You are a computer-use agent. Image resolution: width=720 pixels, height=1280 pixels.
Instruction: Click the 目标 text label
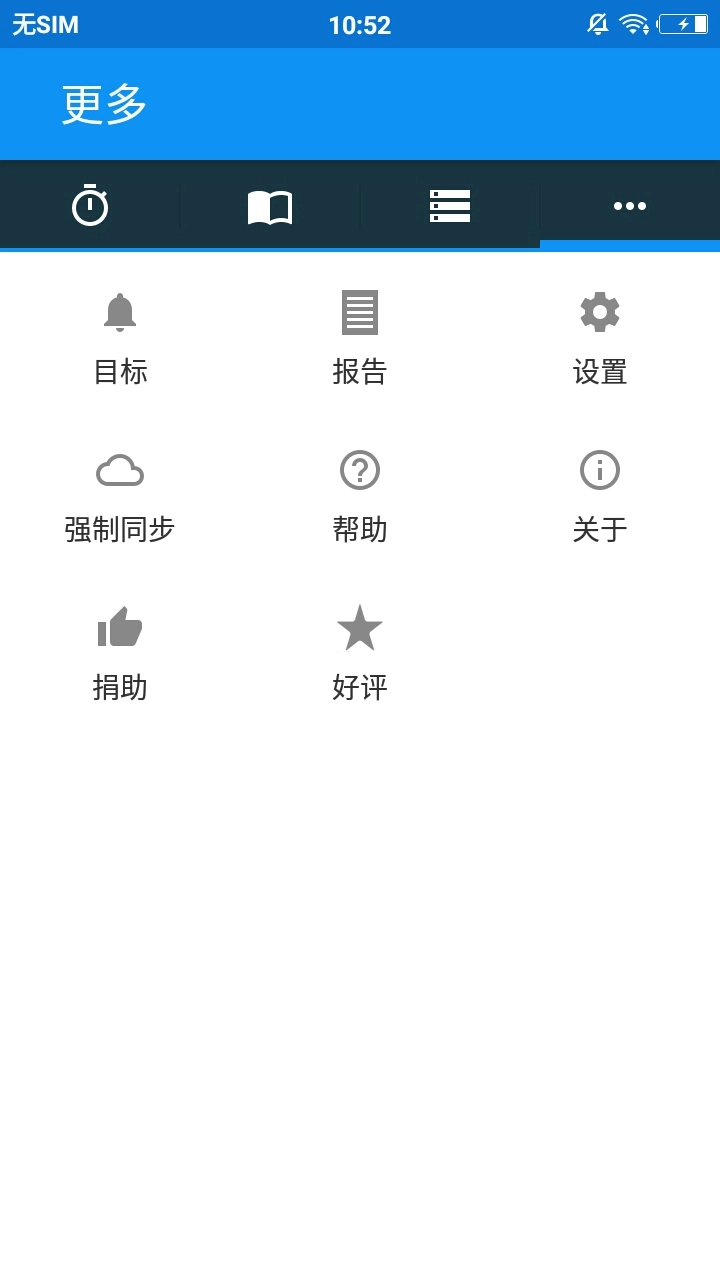[x=120, y=372]
